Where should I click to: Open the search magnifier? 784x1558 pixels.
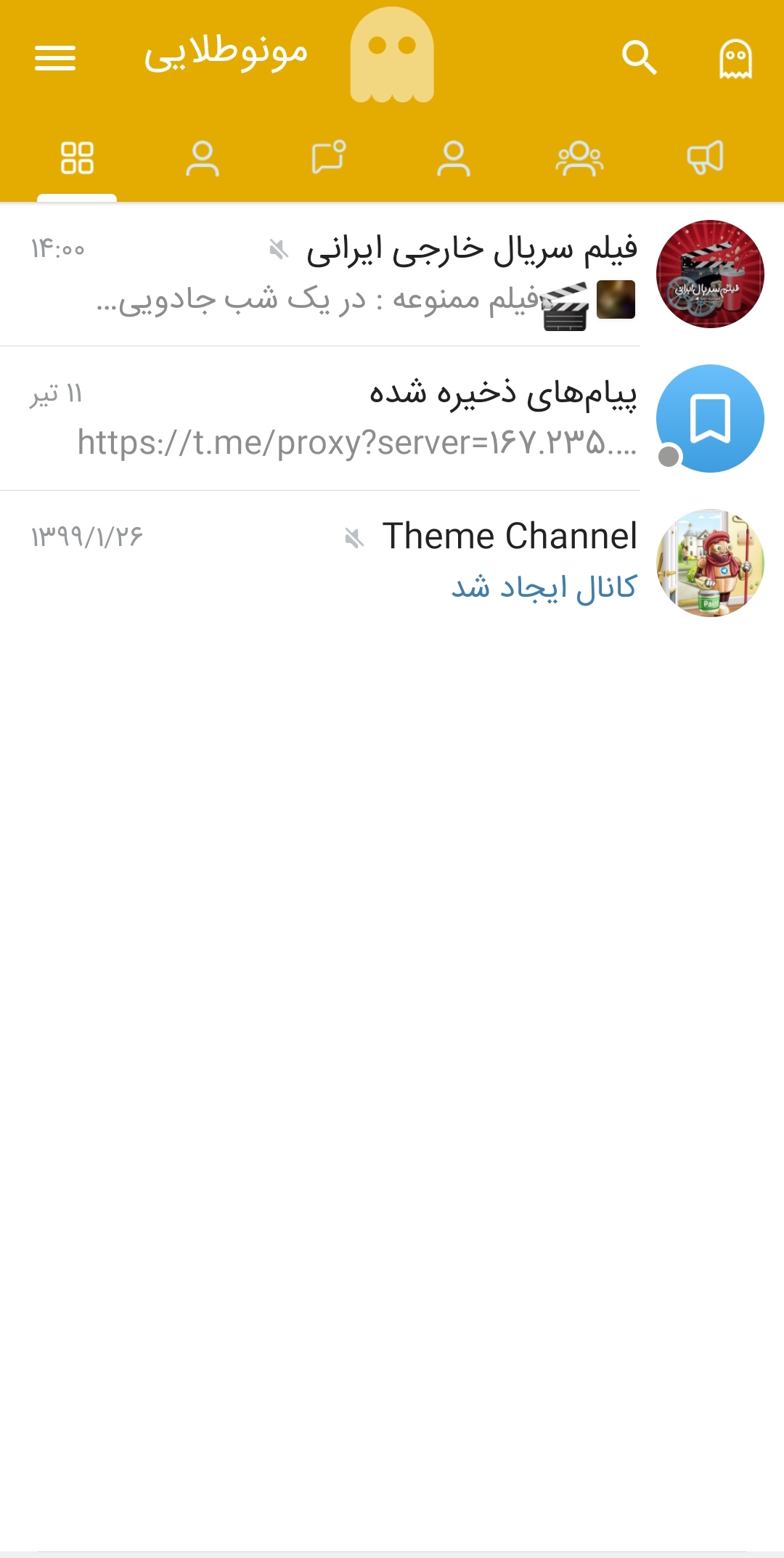(x=640, y=57)
